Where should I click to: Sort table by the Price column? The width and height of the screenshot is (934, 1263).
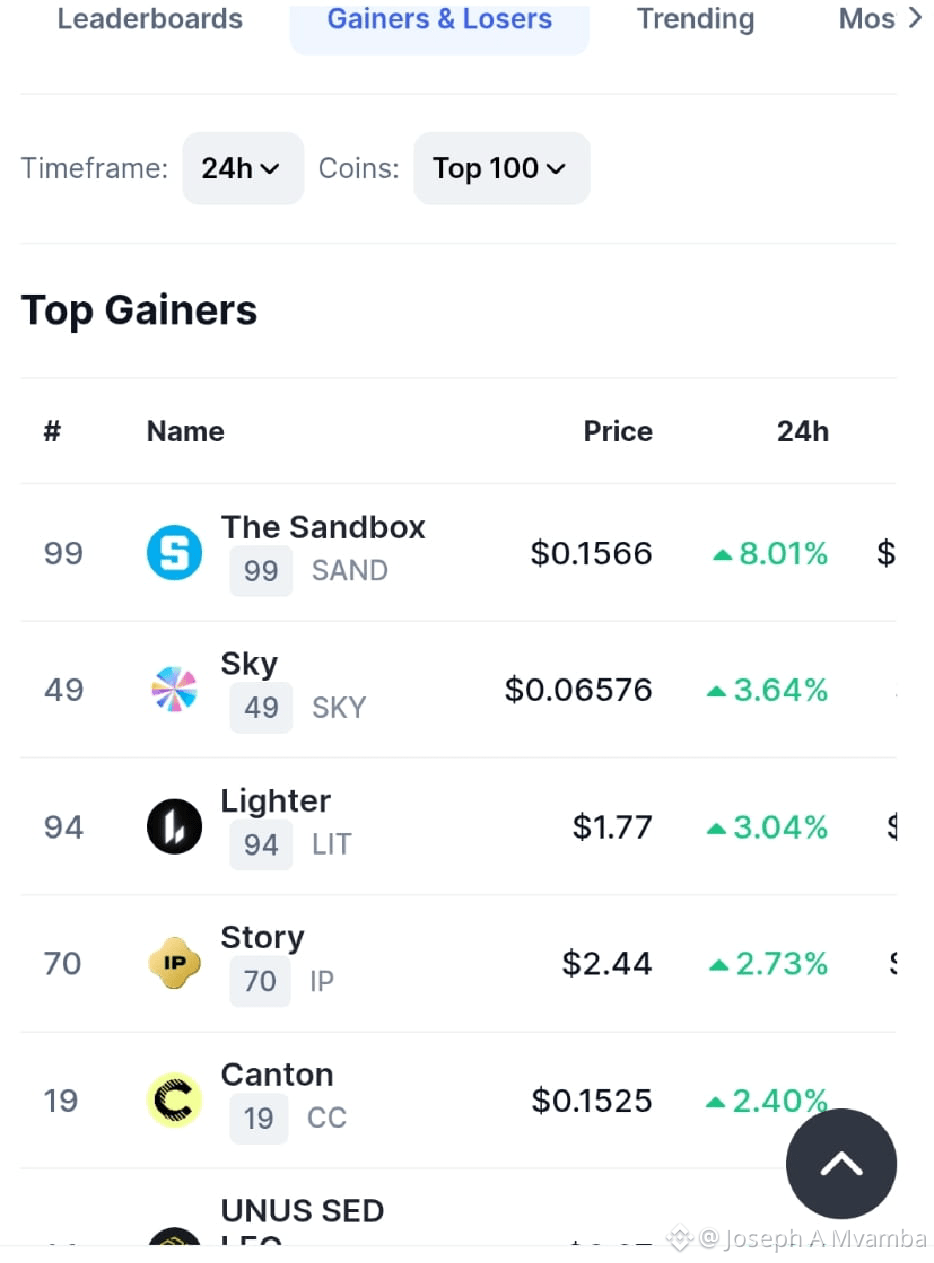point(618,431)
